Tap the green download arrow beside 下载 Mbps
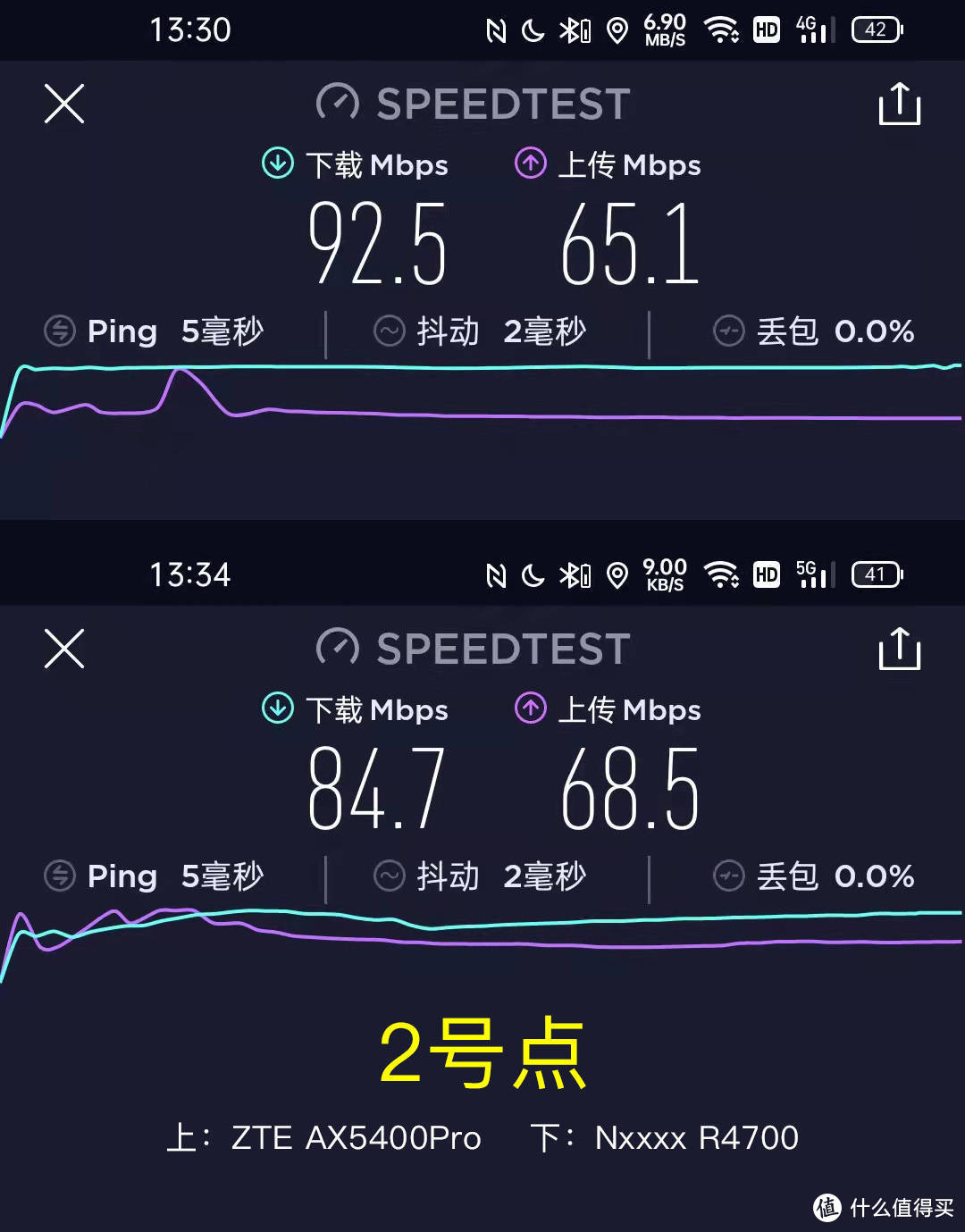 [277, 164]
